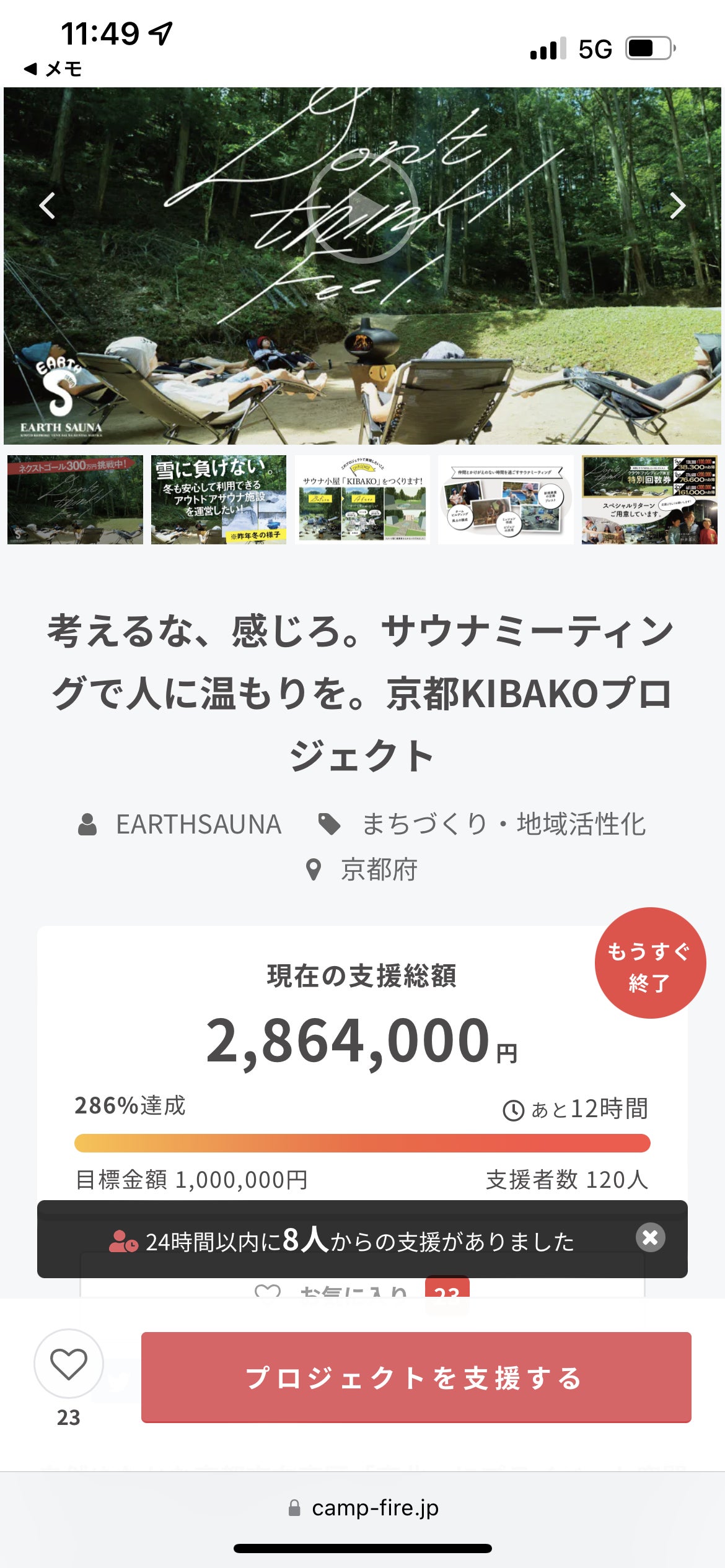
Task: Dismiss the 24時間以内 support notification
Action: pyautogui.click(x=650, y=1238)
